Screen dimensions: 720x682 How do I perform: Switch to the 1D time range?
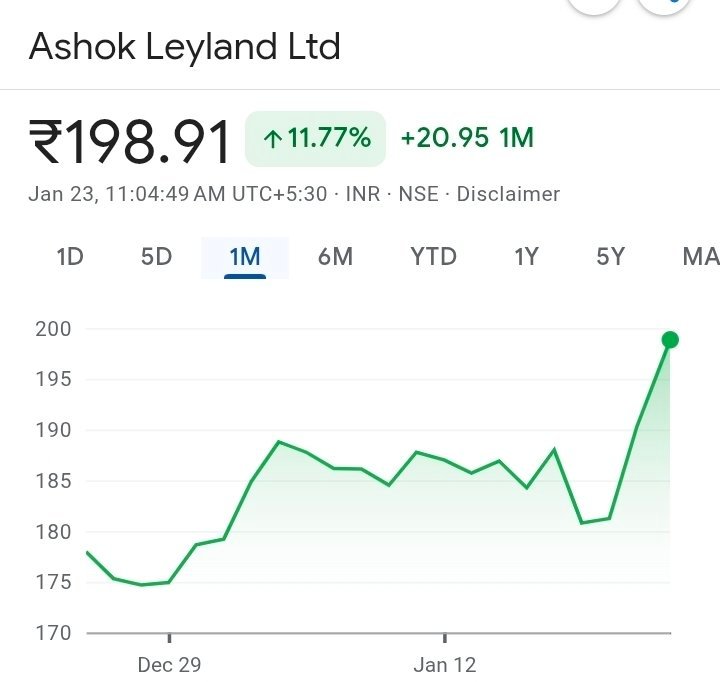(x=69, y=257)
